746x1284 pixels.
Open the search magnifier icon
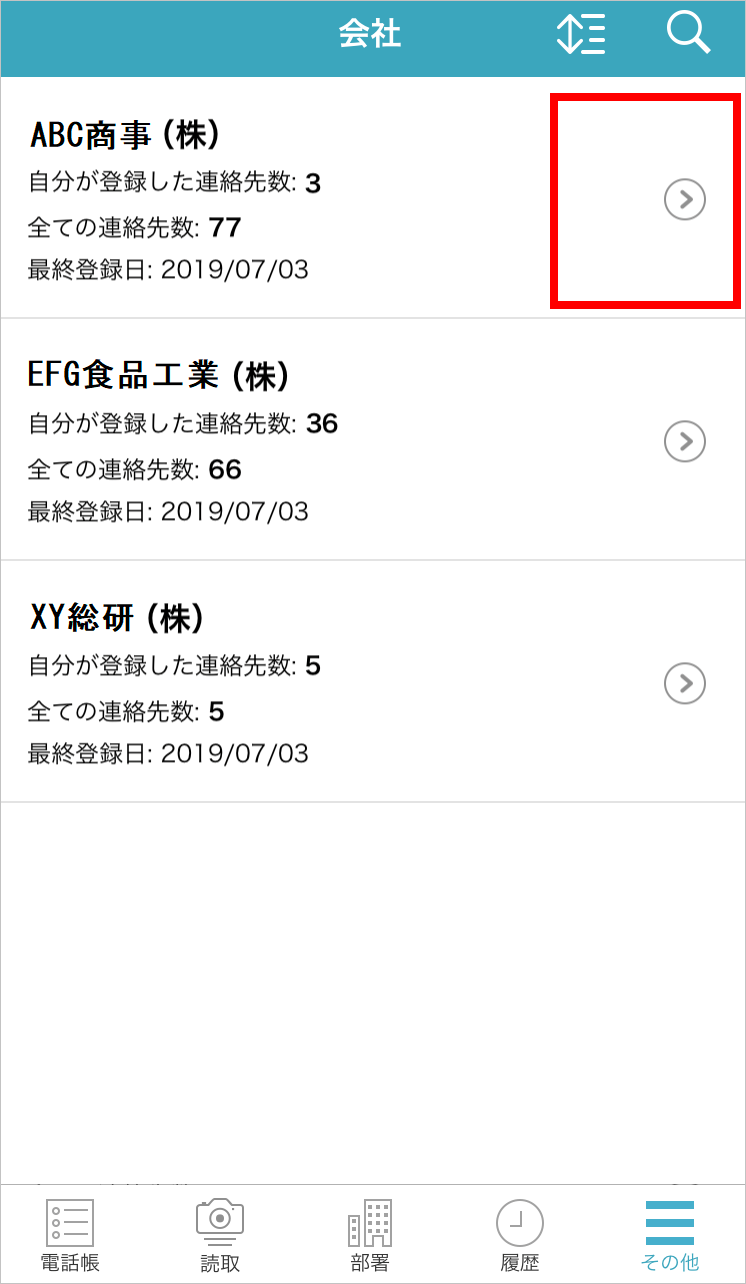tap(688, 34)
